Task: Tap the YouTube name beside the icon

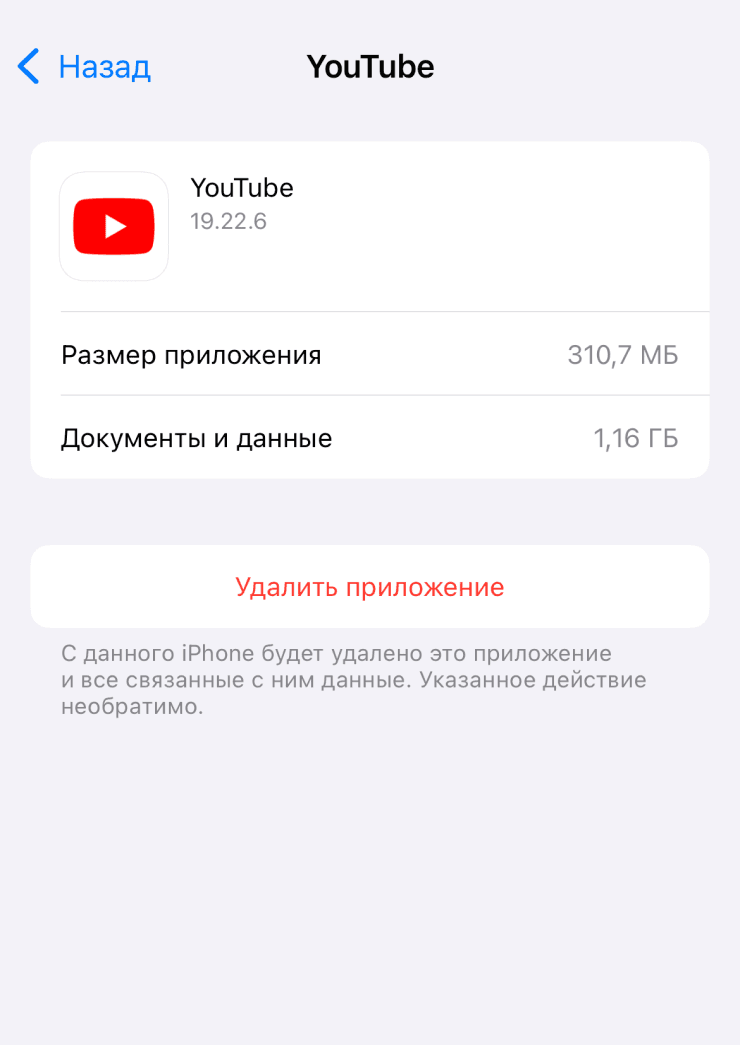Action: click(242, 188)
